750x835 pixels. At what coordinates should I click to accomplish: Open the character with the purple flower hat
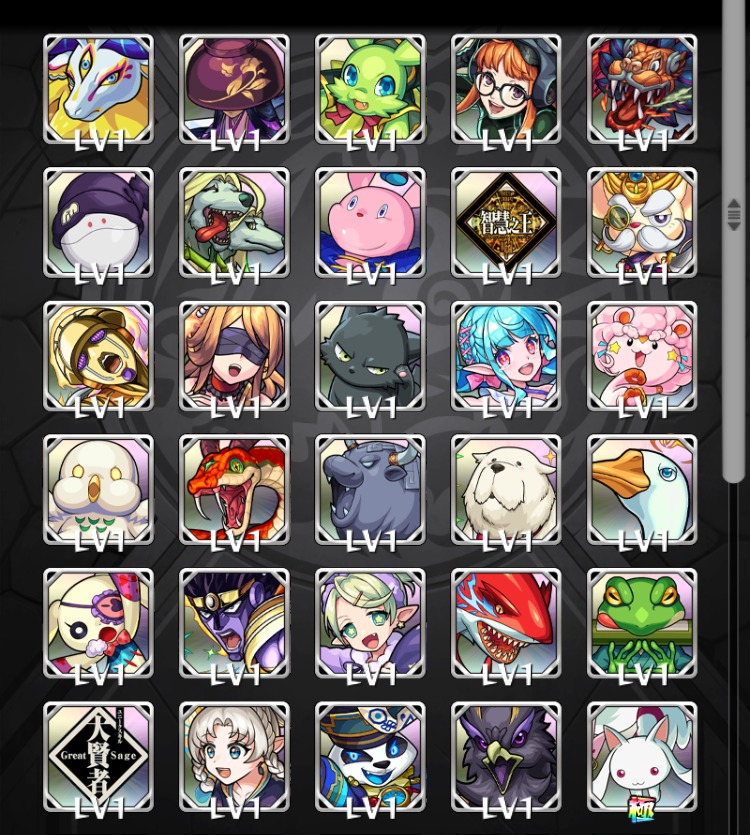[234, 88]
